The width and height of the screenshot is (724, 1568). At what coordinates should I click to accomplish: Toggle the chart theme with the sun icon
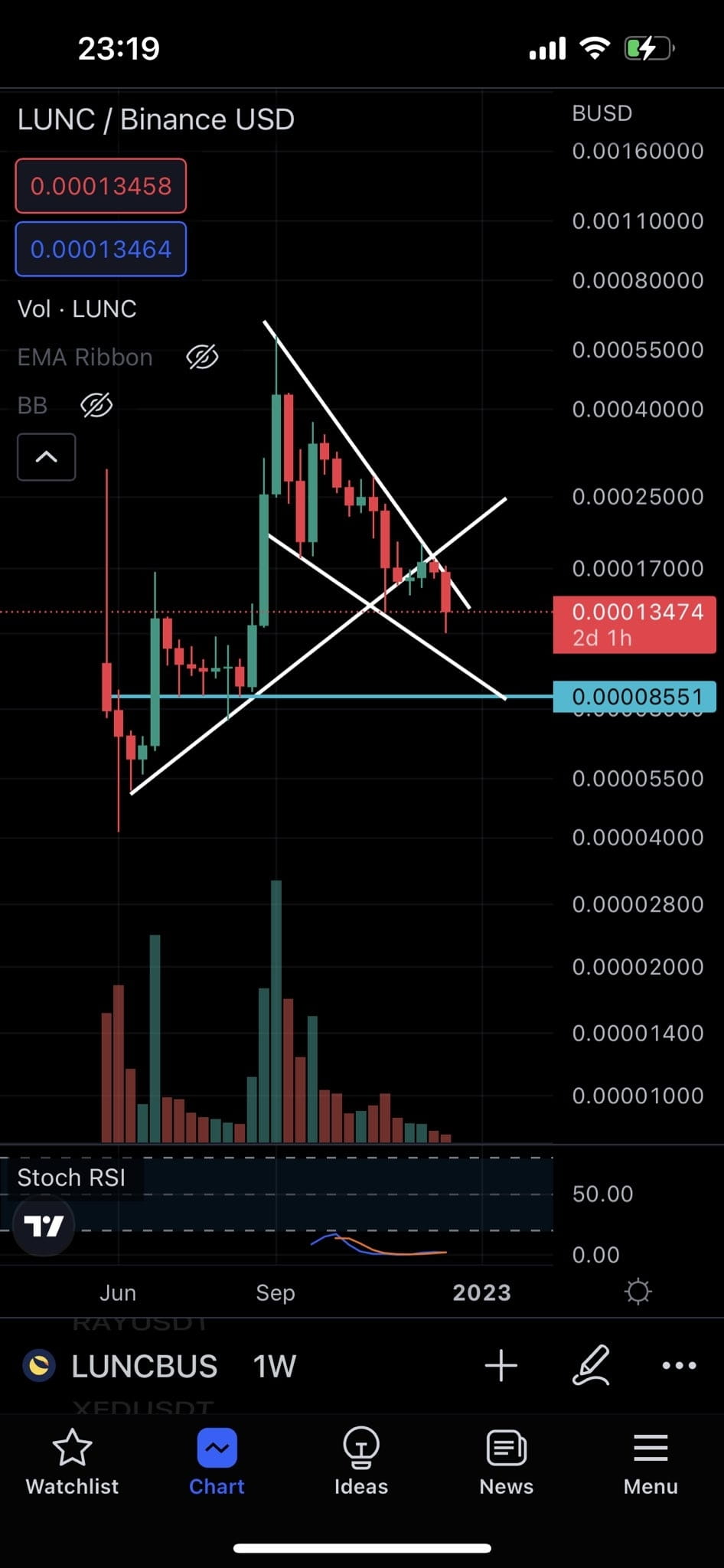pyautogui.click(x=636, y=1291)
